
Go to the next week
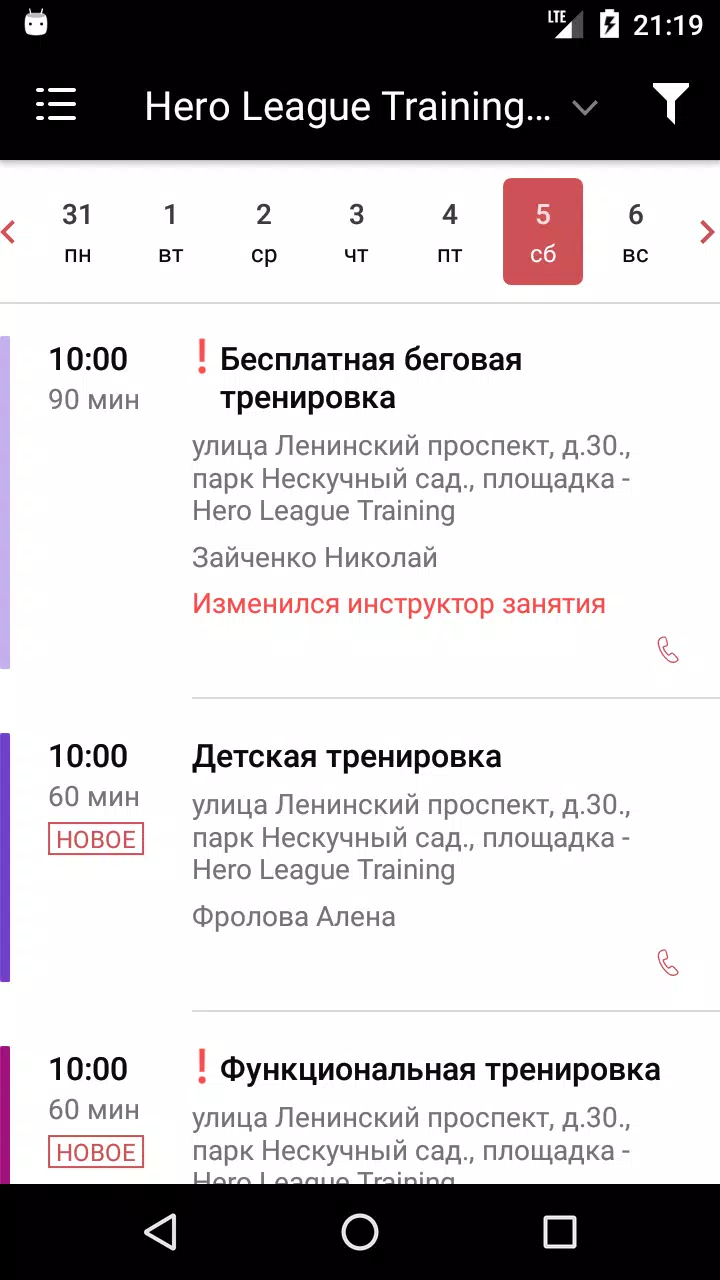click(707, 233)
